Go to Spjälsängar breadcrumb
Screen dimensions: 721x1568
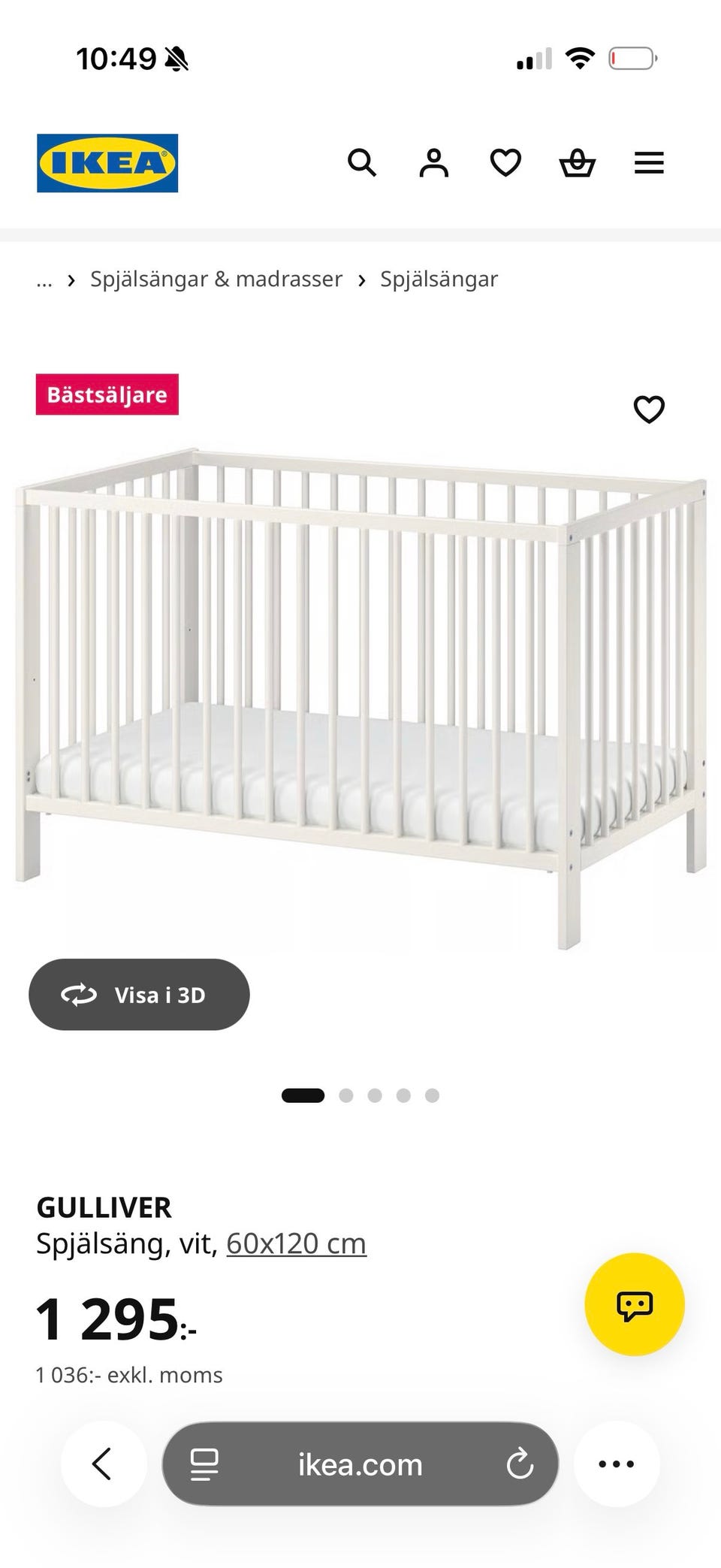click(439, 279)
